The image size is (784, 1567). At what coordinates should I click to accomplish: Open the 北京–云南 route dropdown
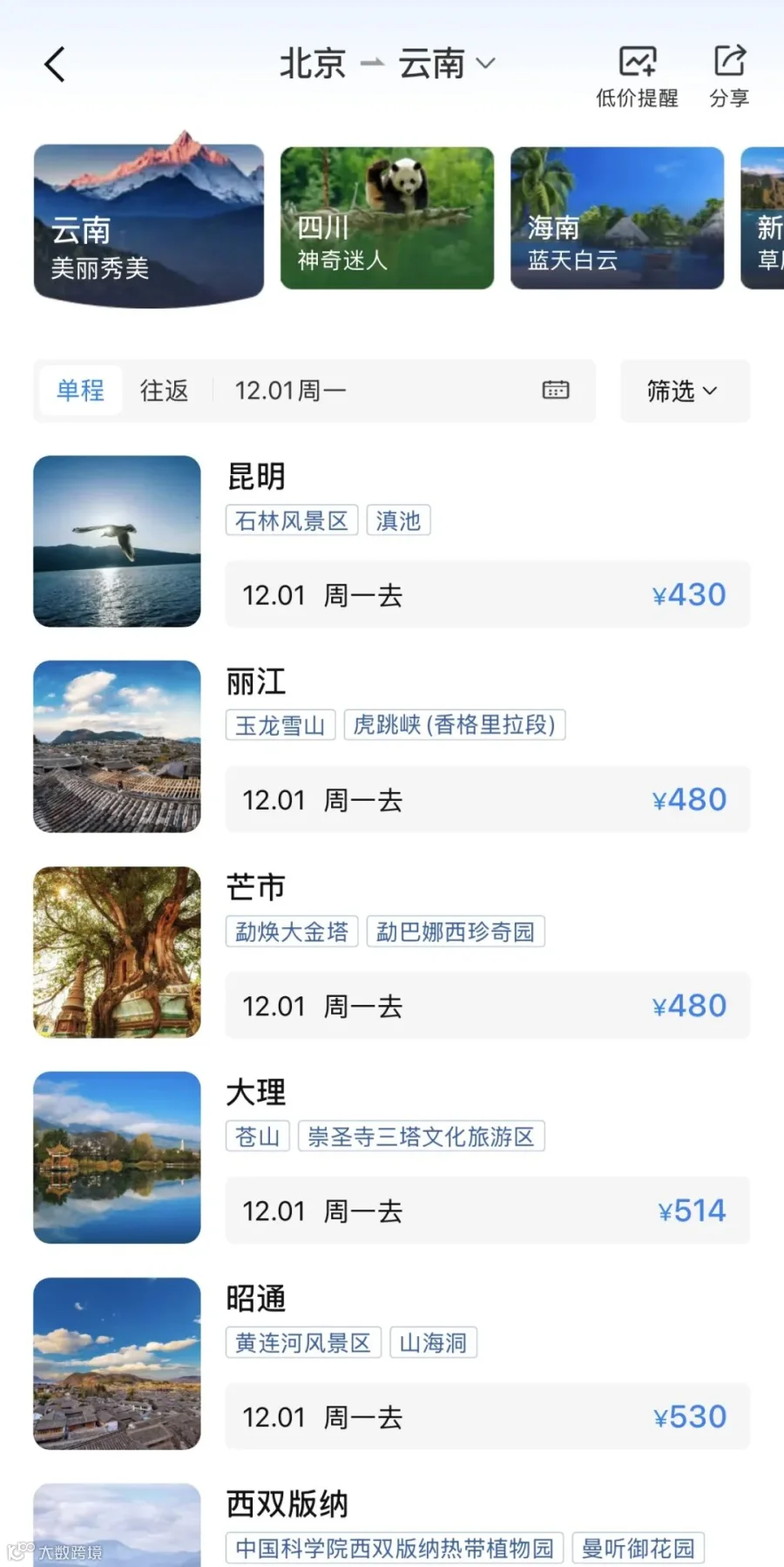388,64
